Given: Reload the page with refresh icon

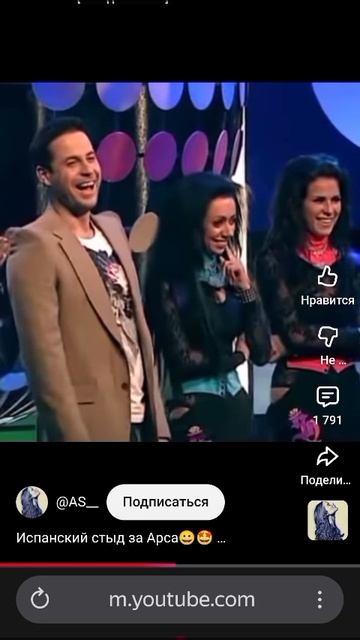Looking at the screenshot, I should (40, 600).
